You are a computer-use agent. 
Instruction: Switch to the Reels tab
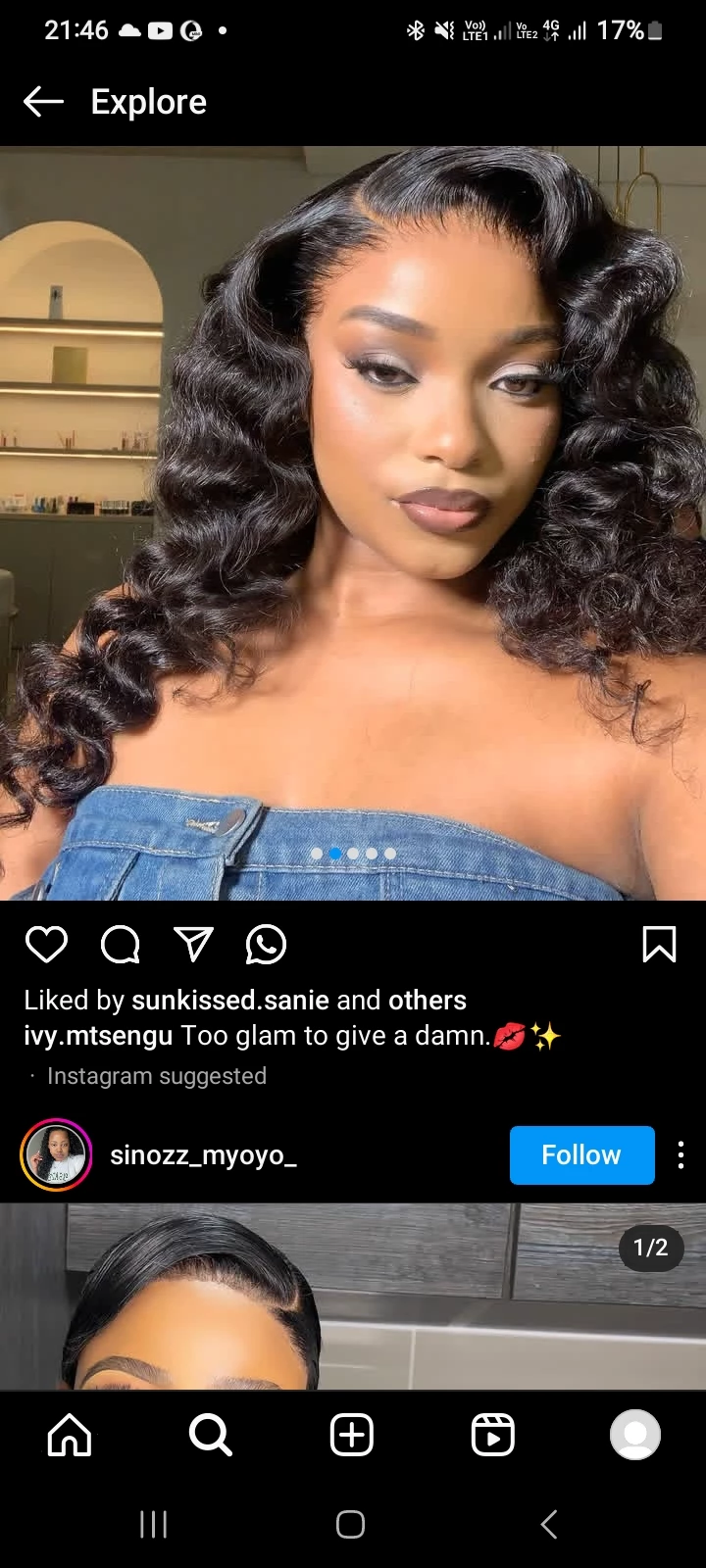[x=492, y=1436]
